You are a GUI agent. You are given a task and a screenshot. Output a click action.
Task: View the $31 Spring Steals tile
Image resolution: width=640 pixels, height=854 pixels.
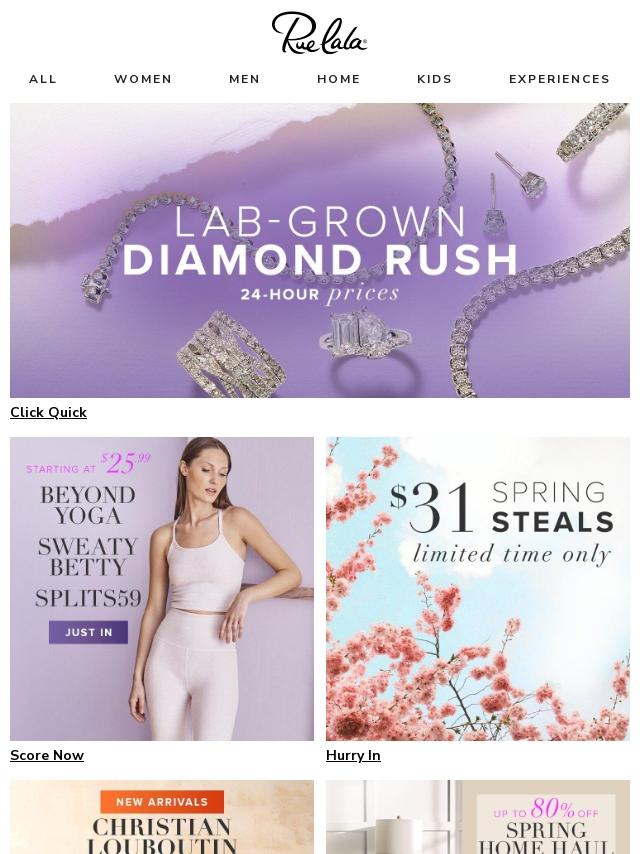coord(478,588)
